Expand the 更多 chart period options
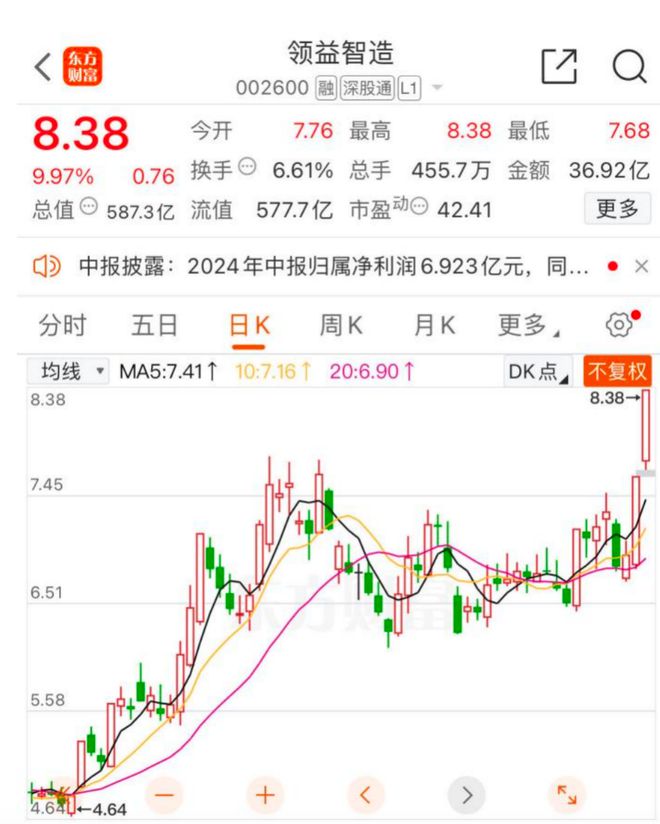The width and height of the screenshot is (660, 824). pyautogui.click(x=528, y=325)
